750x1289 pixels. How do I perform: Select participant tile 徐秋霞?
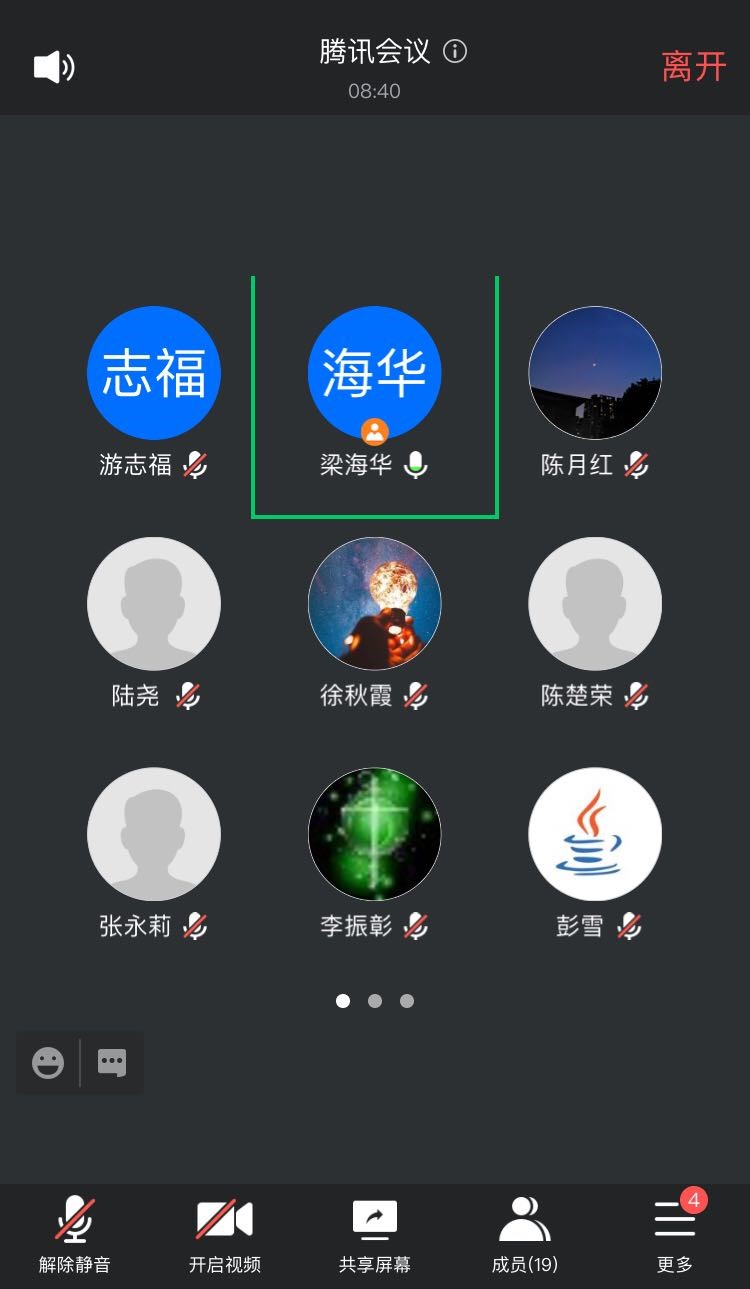tap(375, 604)
